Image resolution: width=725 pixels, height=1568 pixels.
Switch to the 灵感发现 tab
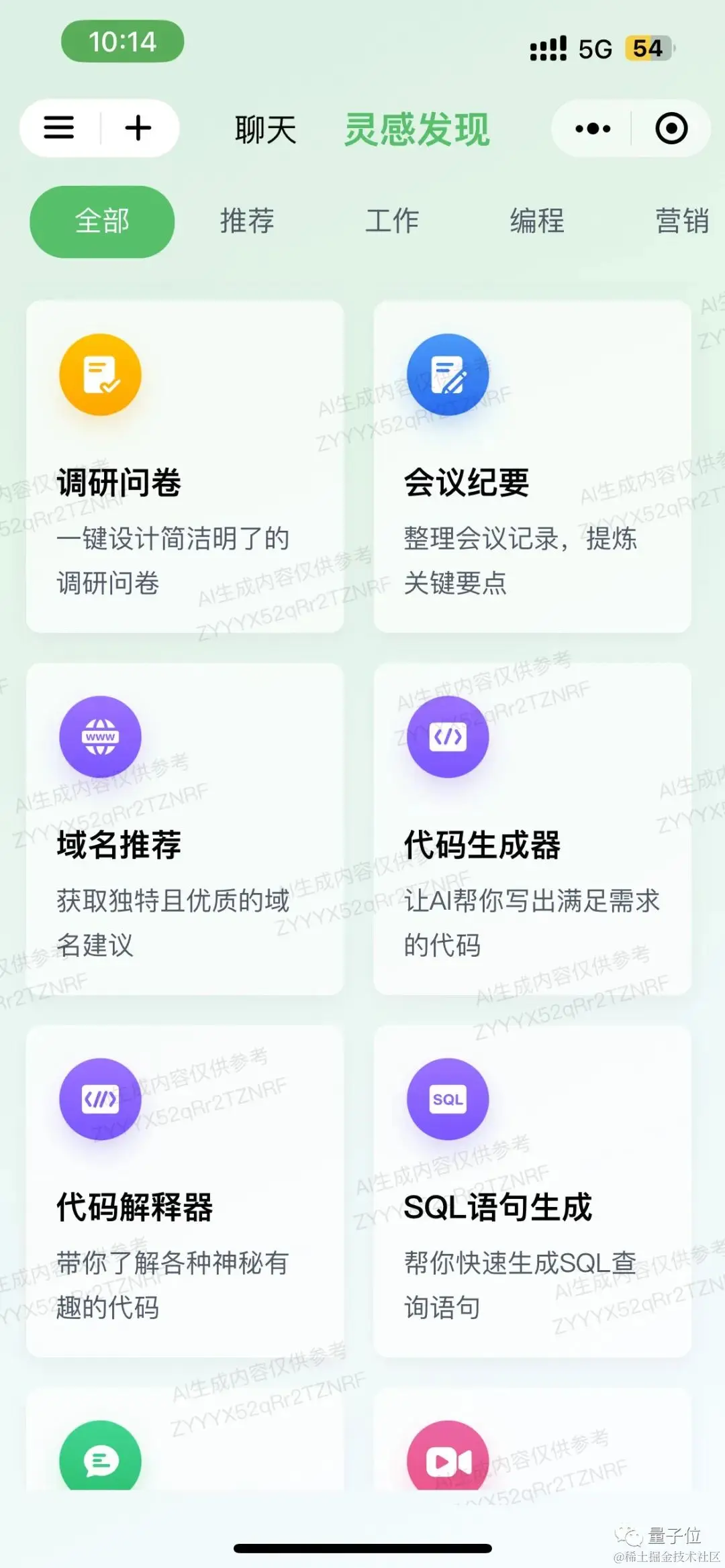416,131
